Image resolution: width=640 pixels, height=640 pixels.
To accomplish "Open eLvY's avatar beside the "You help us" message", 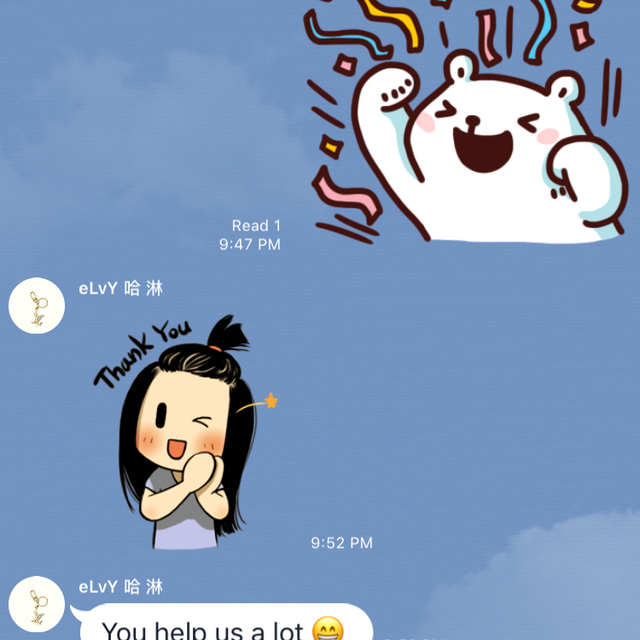I will coord(37,605).
